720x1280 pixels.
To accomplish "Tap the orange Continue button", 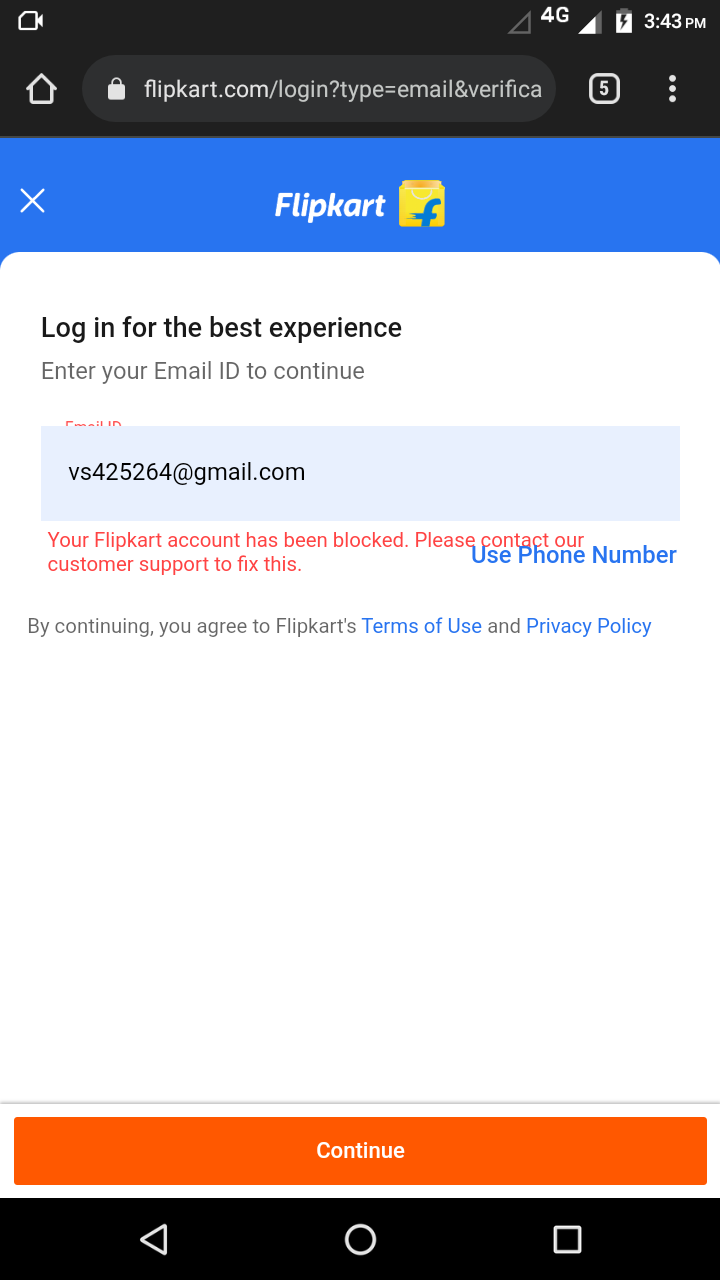I will click(360, 1150).
